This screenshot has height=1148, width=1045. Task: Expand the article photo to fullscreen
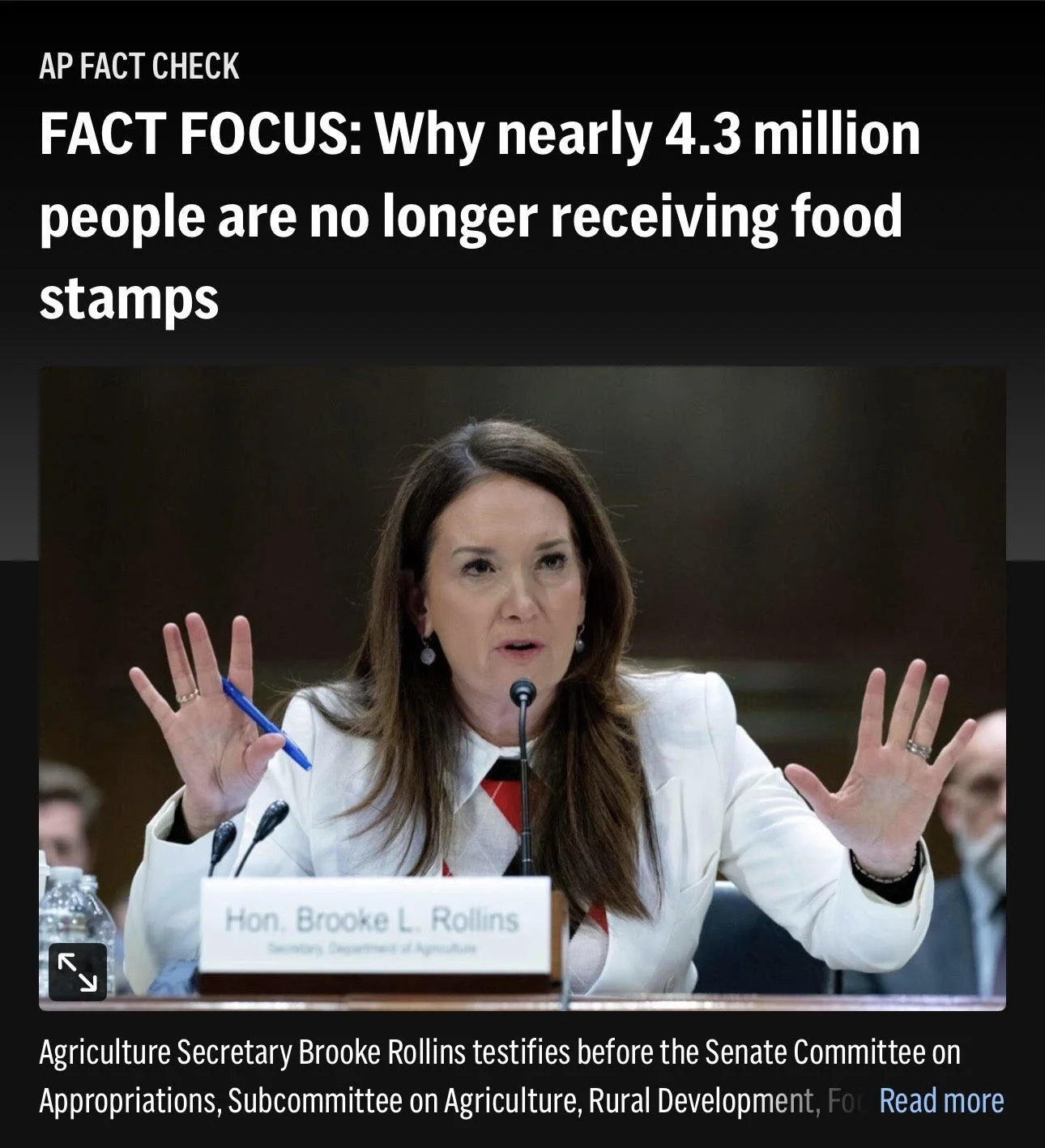[77, 971]
